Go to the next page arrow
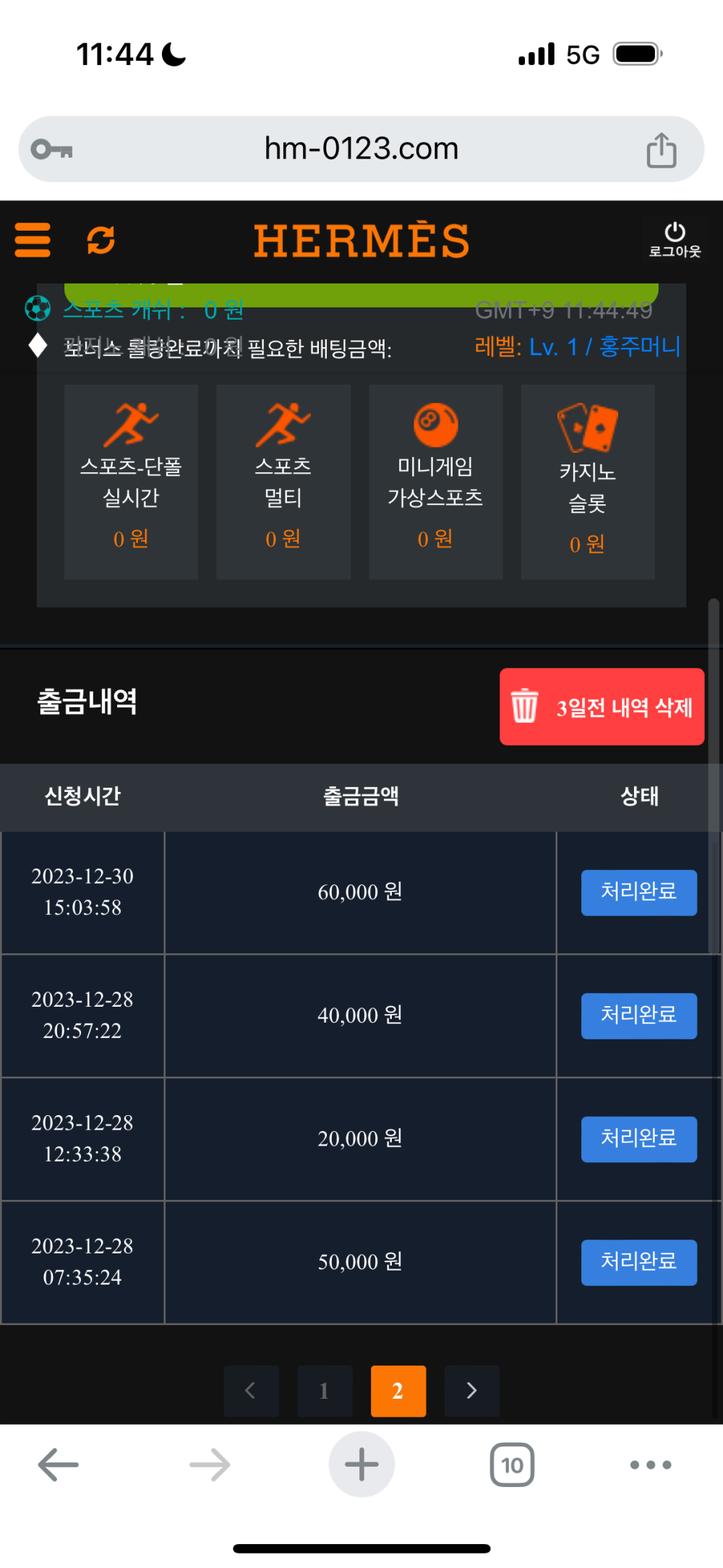Screen dimensions: 723x1568 (471, 1390)
